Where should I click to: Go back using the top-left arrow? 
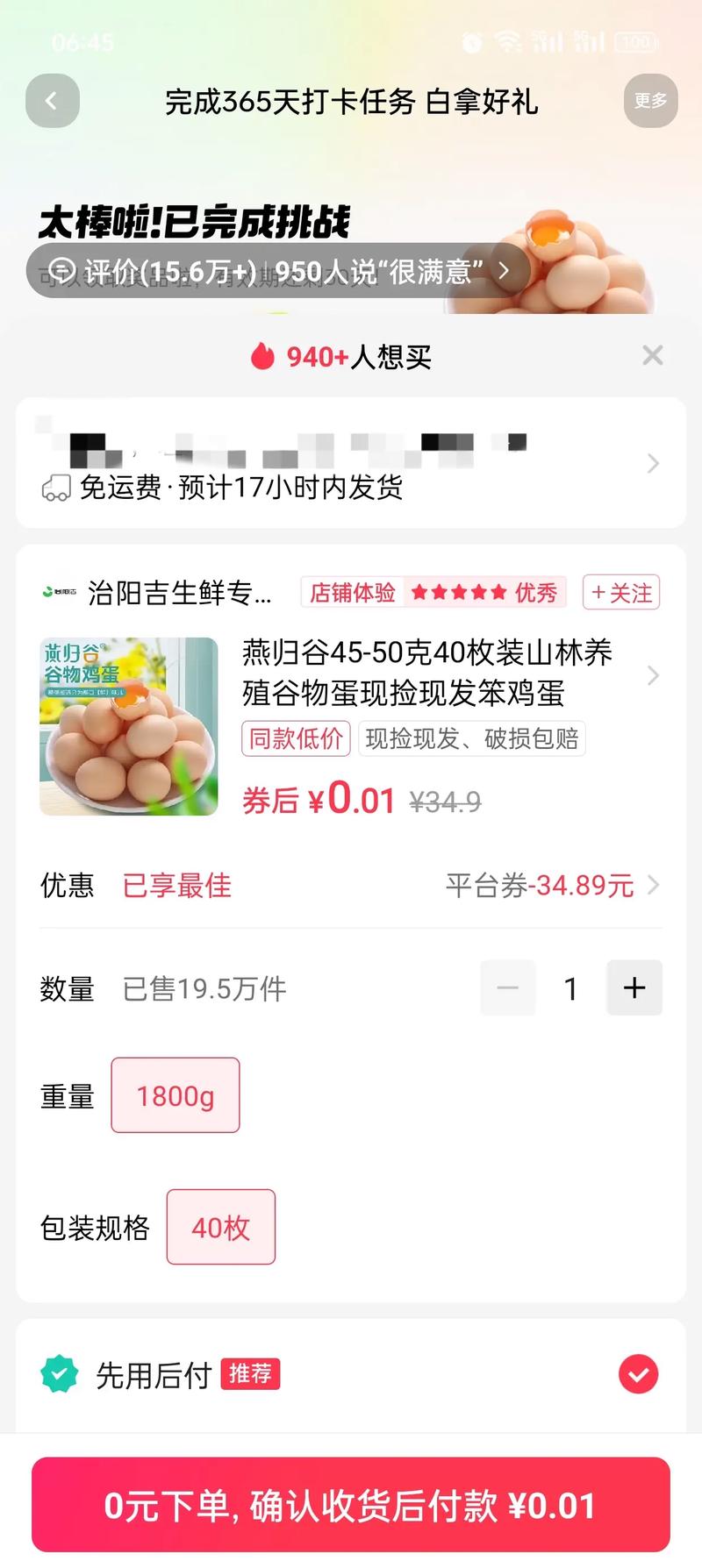tap(53, 101)
